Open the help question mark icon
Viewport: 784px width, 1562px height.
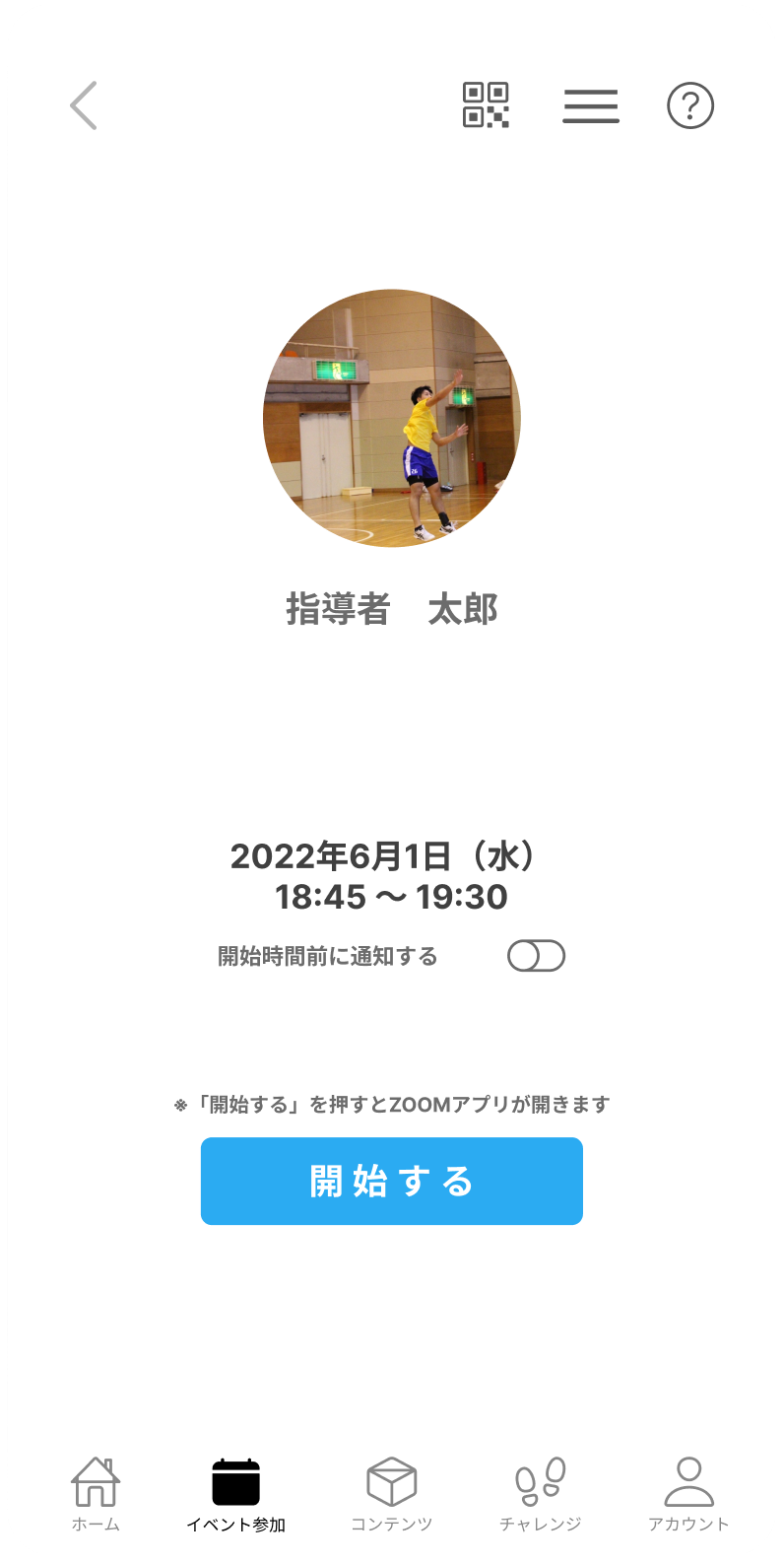690,105
